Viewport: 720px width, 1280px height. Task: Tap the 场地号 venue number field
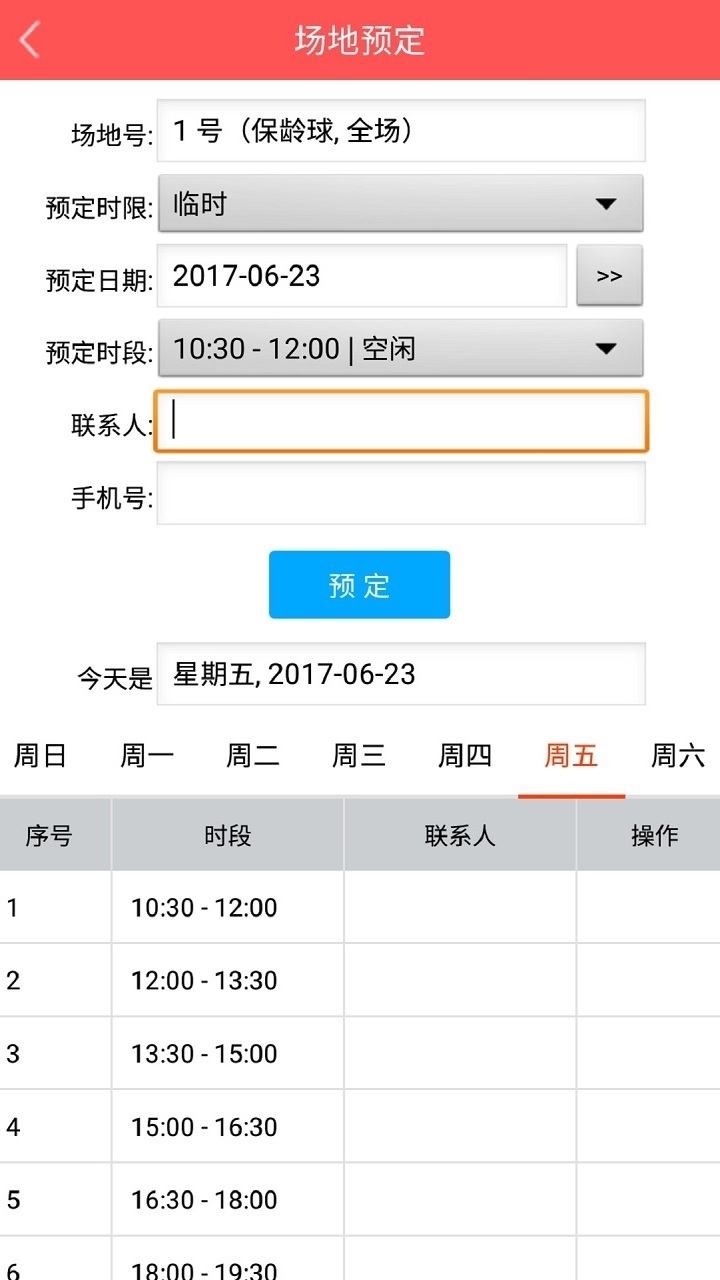coord(401,130)
